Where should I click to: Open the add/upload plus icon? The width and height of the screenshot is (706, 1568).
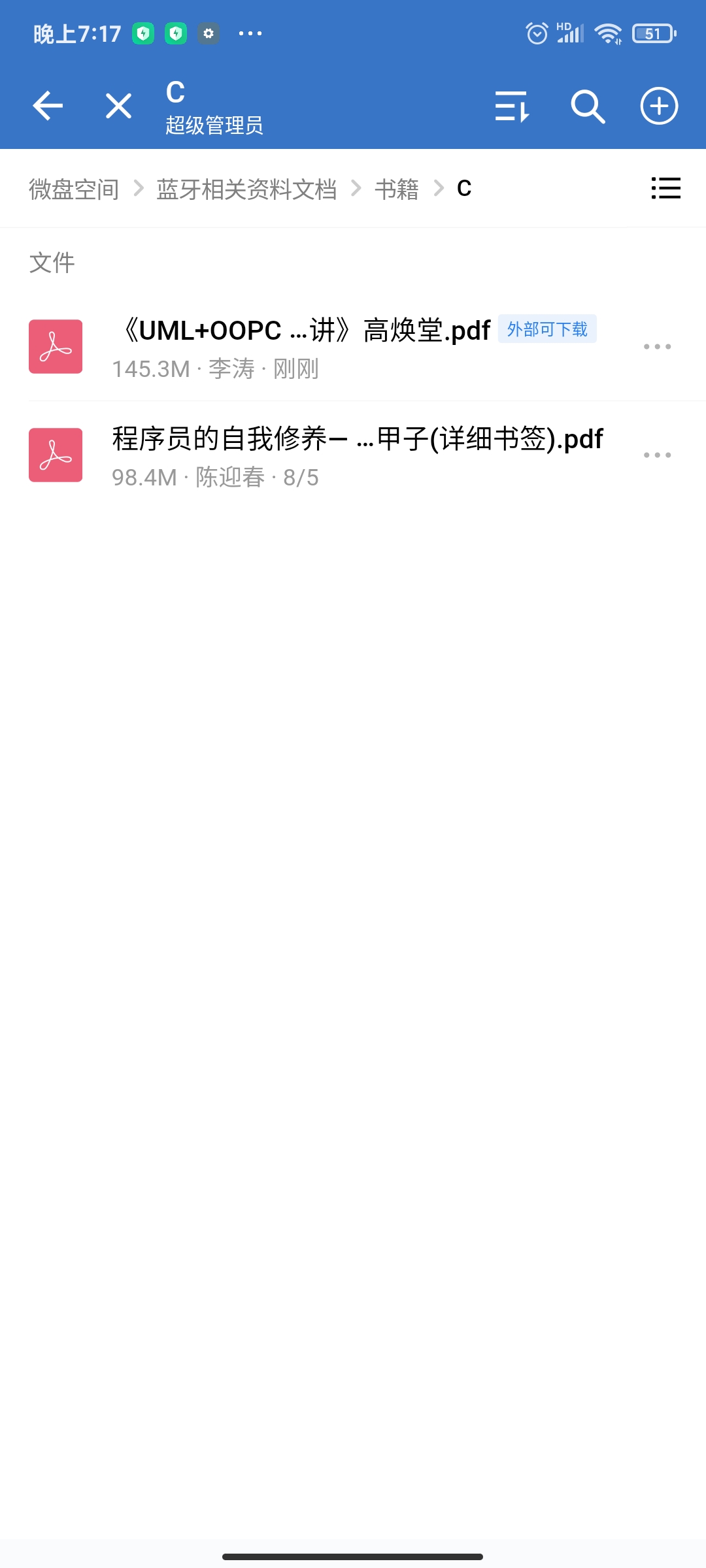tap(658, 106)
